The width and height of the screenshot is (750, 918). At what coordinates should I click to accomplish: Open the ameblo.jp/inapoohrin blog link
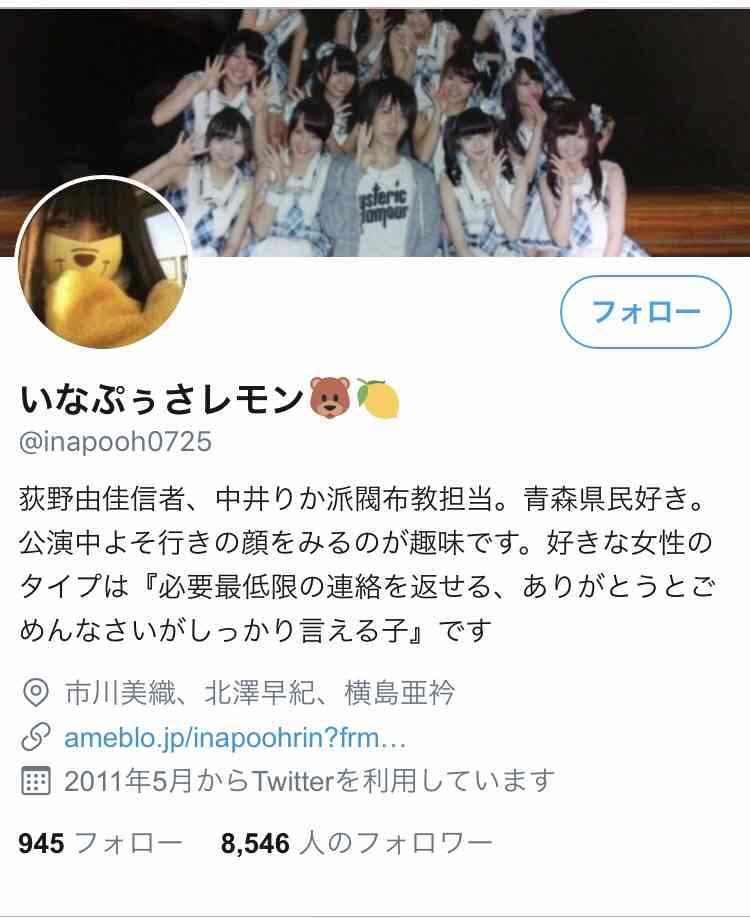[234, 738]
